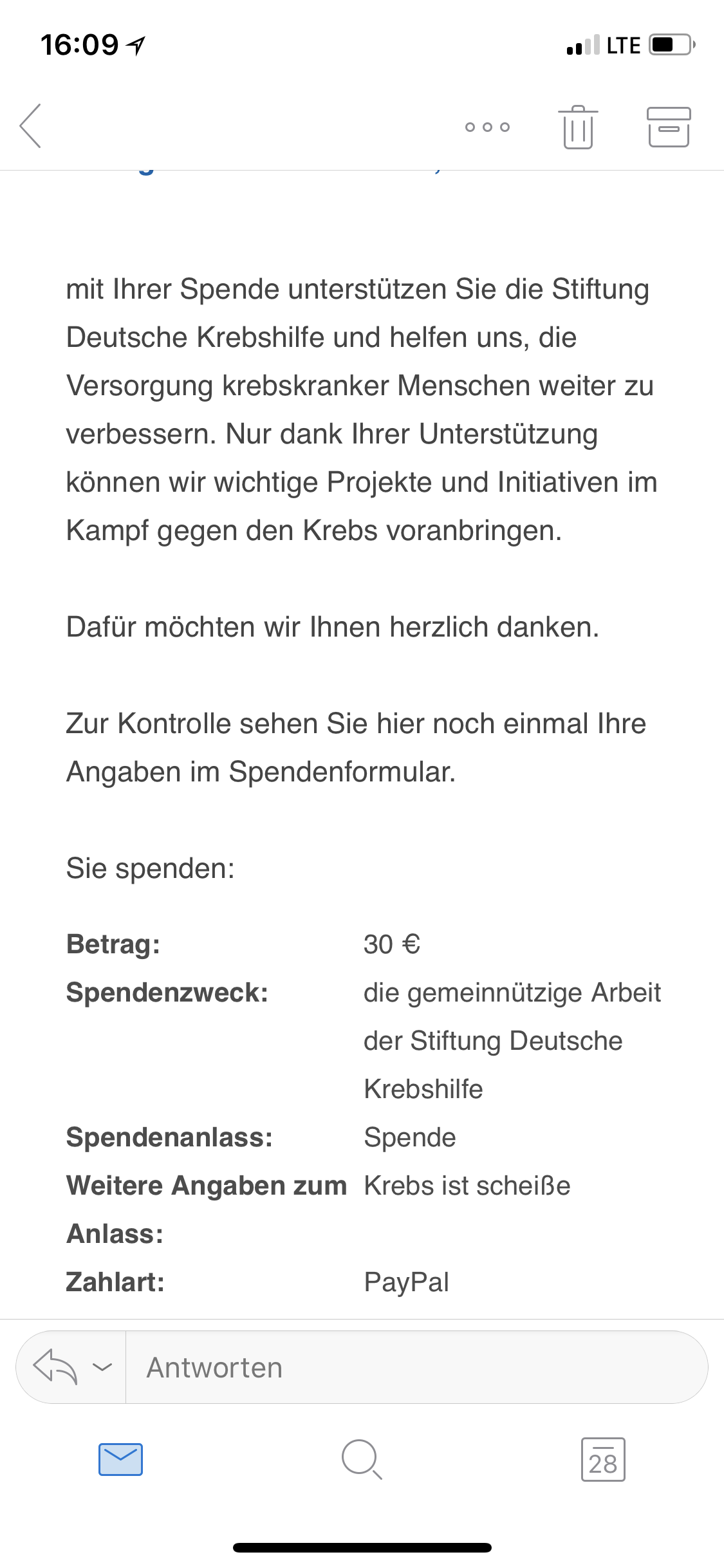Delete this email with the trash icon

coord(578,127)
